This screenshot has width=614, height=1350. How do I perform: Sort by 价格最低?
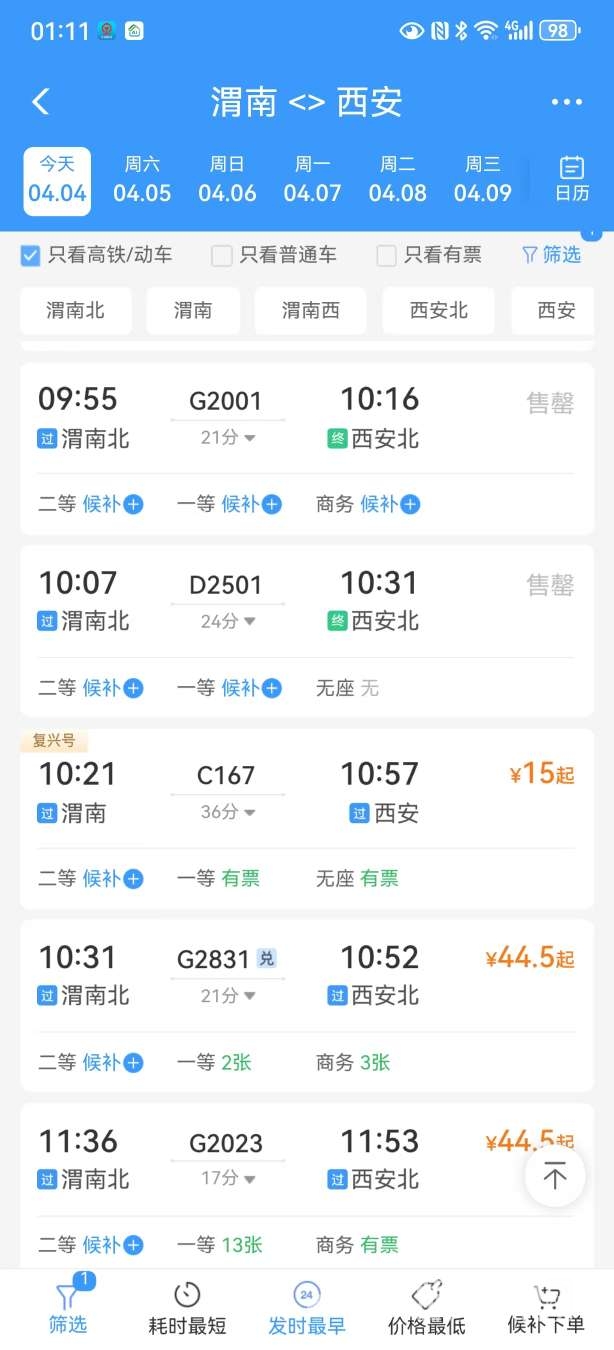(x=426, y=1309)
